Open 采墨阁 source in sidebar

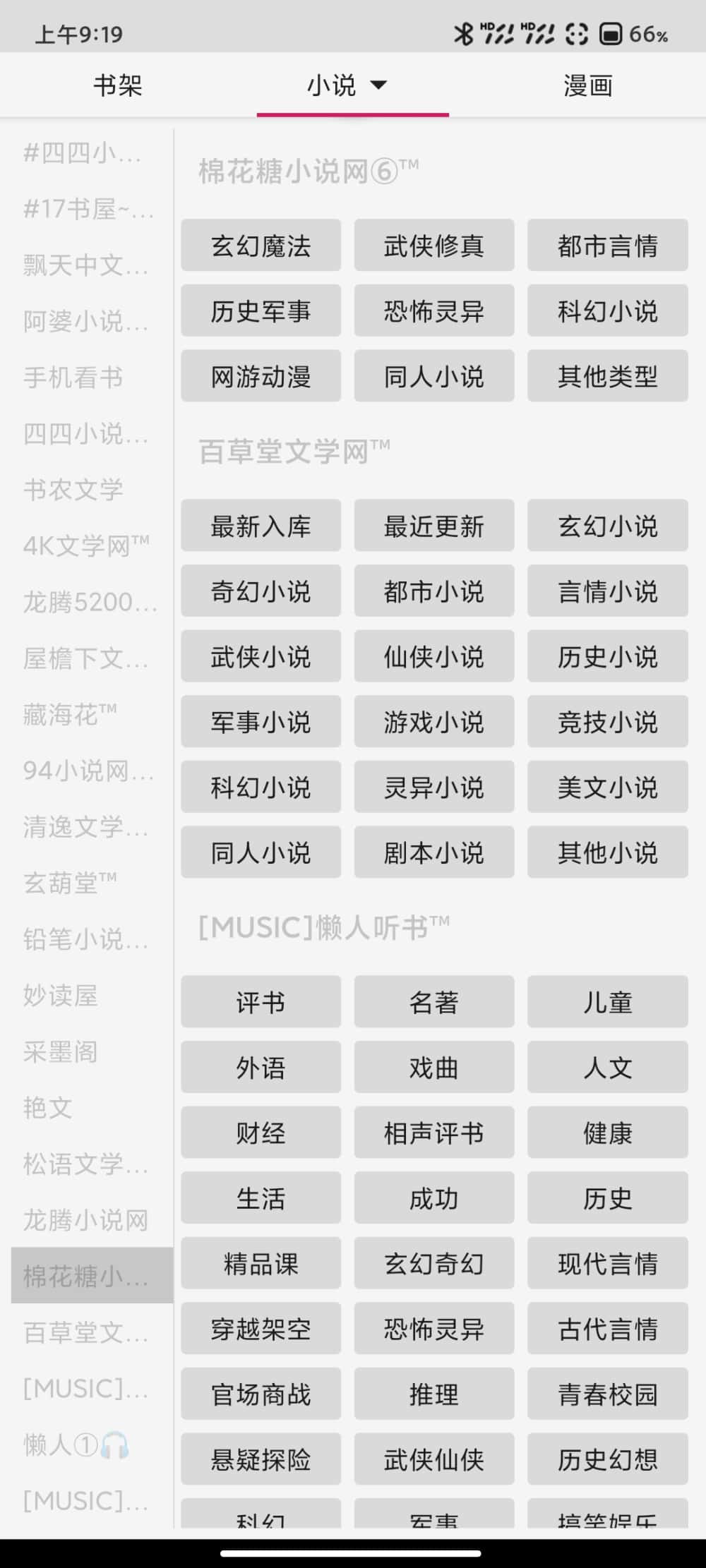tap(61, 1051)
